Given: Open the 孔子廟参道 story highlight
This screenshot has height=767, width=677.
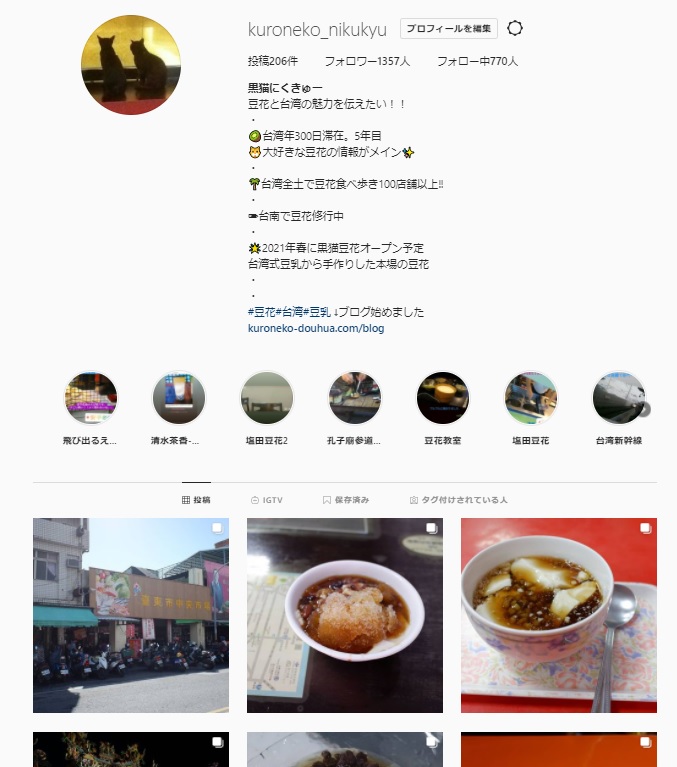Looking at the screenshot, I should (355, 398).
